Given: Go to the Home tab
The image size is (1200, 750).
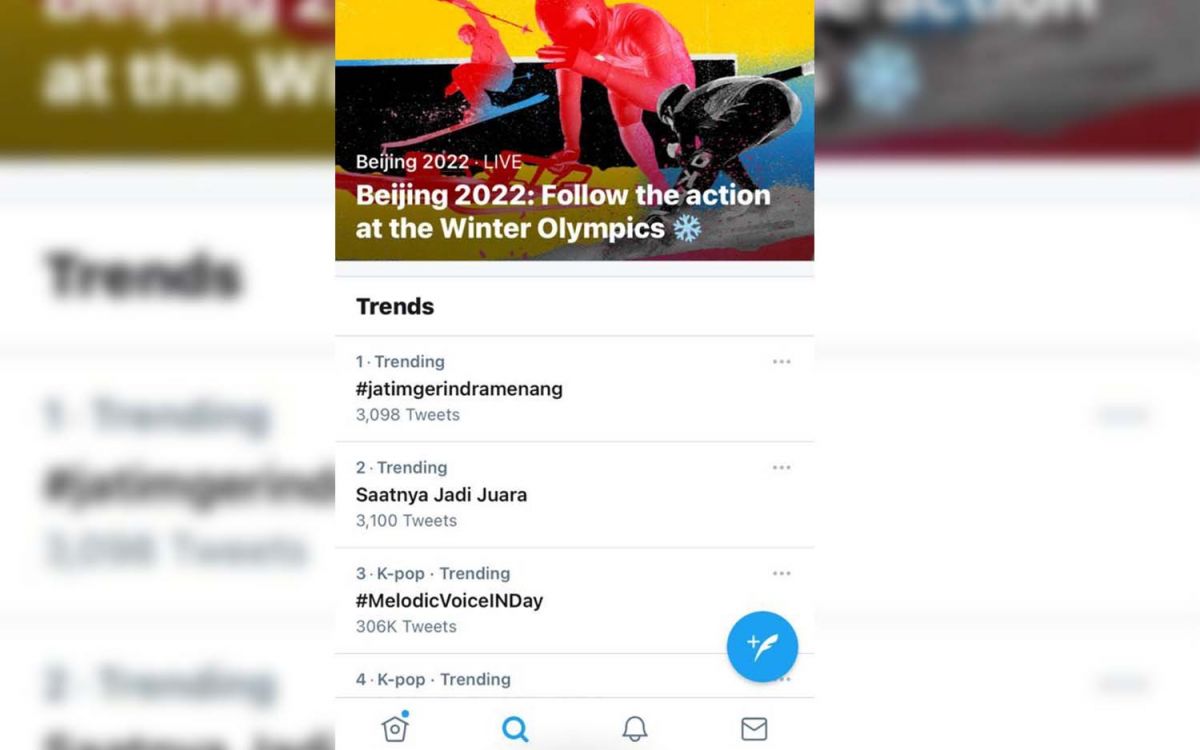Looking at the screenshot, I should (x=395, y=729).
